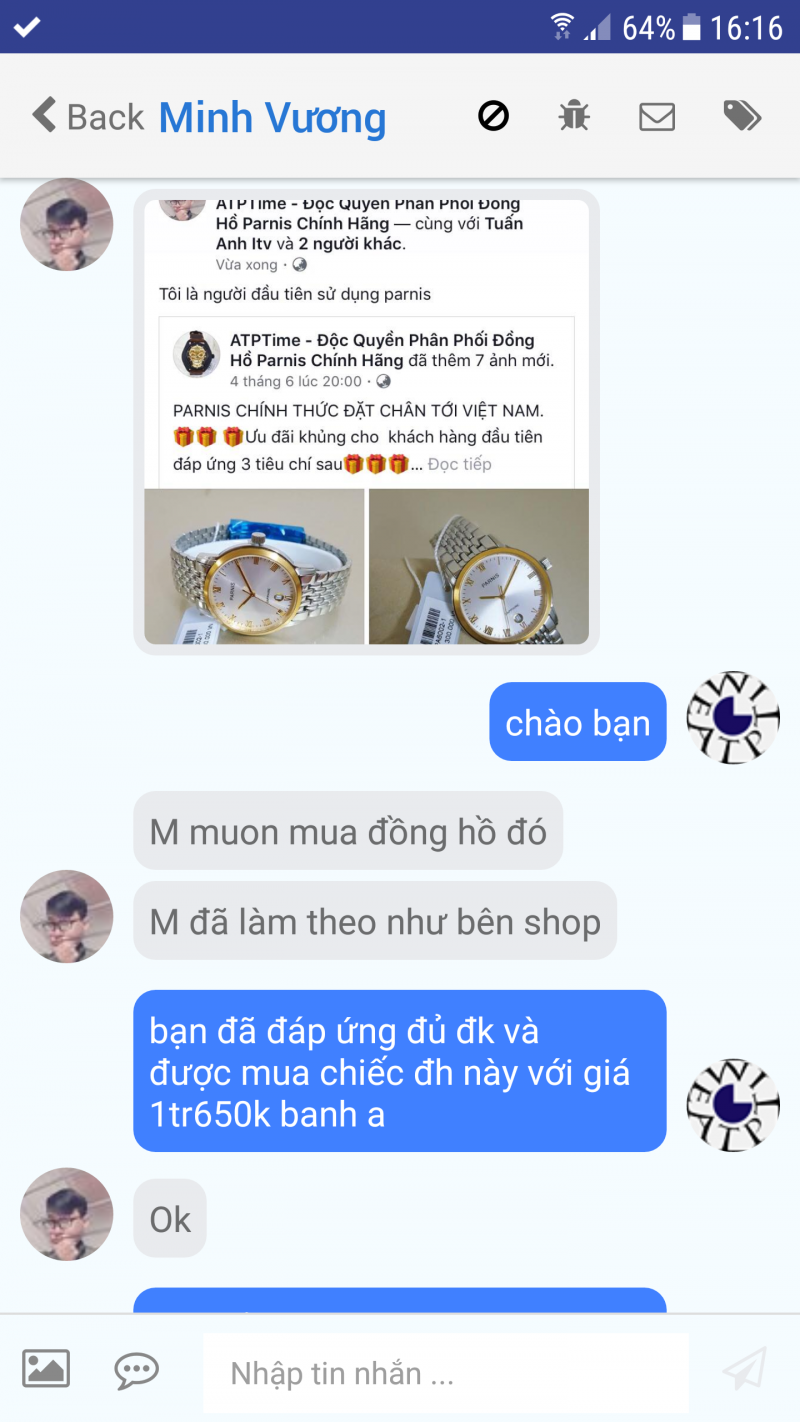800x1422 pixels.
Task: Focus the Nhập tin nhắn text field
Action: (x=445, y=1373)
